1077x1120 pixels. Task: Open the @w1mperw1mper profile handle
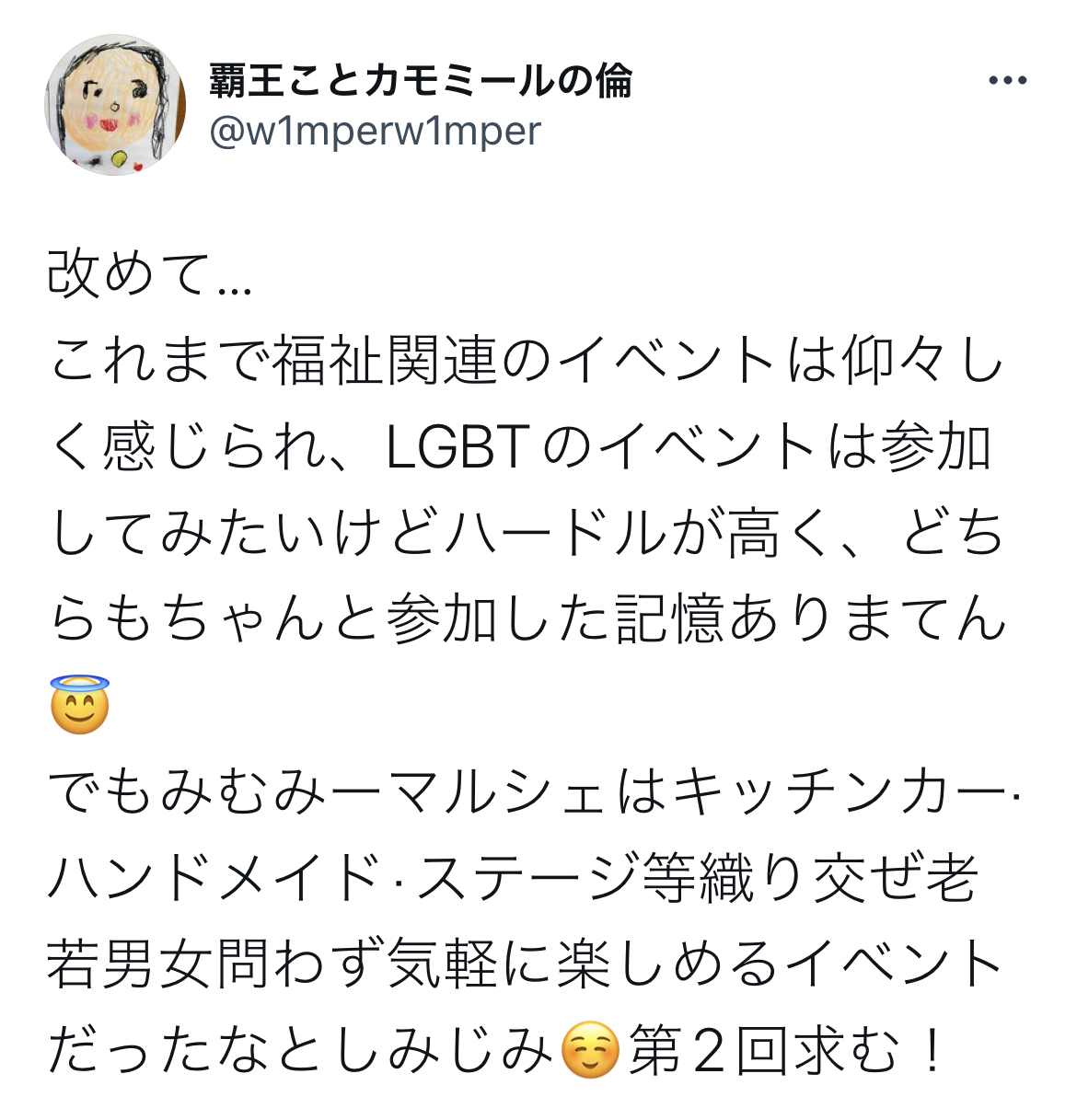click(x=375, y=132)
